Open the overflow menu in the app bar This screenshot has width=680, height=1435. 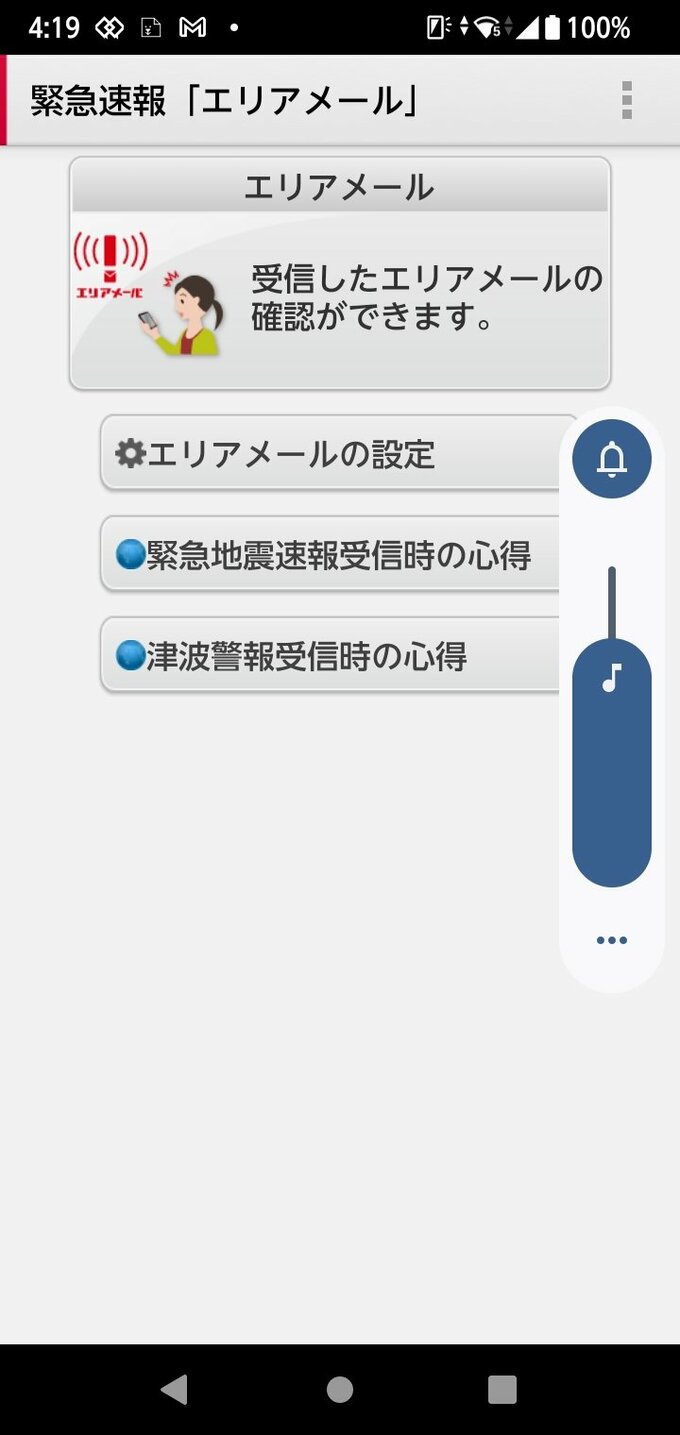coord(627,100)
